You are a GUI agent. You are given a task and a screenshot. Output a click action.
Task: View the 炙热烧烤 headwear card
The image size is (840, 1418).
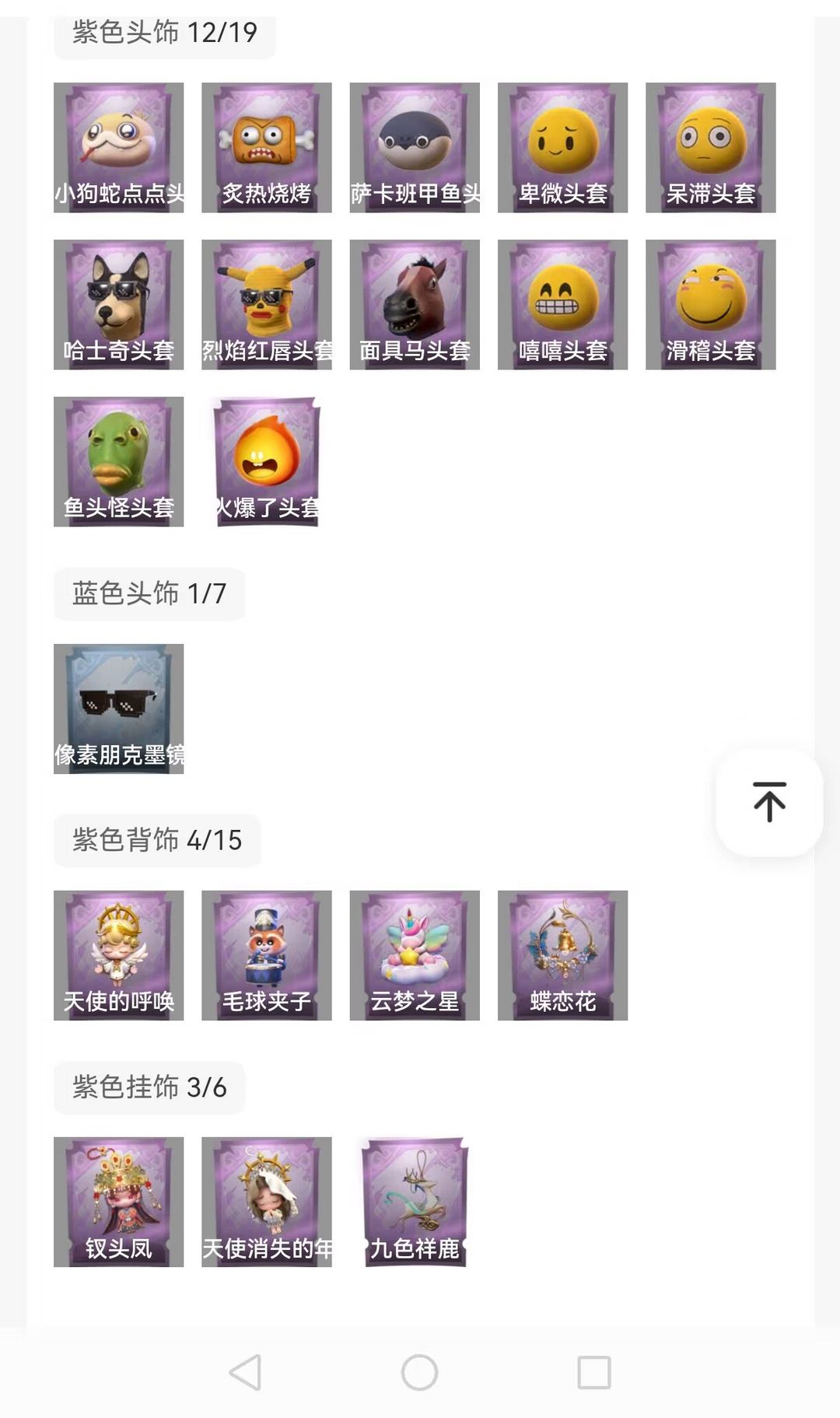(266, 148)
